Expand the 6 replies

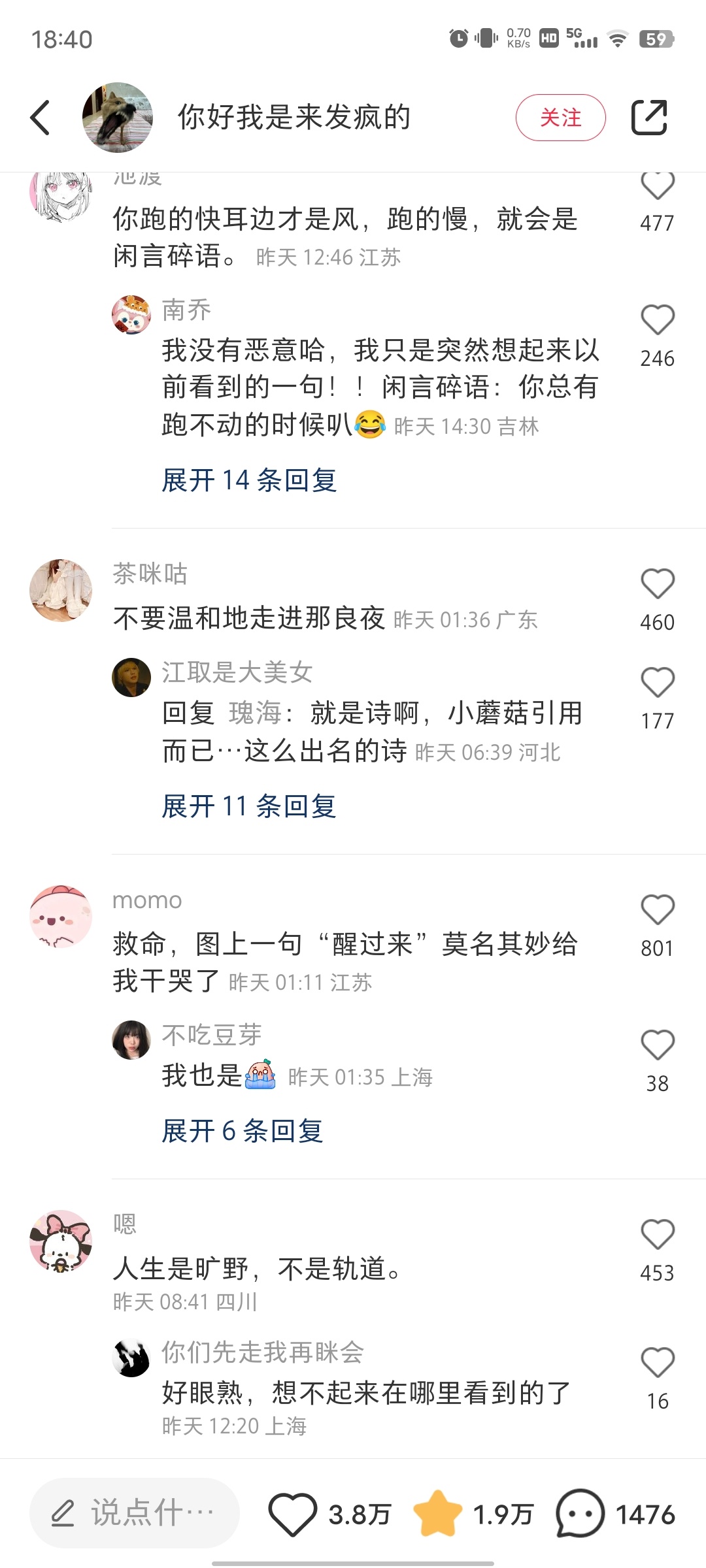pos(243,1131)
